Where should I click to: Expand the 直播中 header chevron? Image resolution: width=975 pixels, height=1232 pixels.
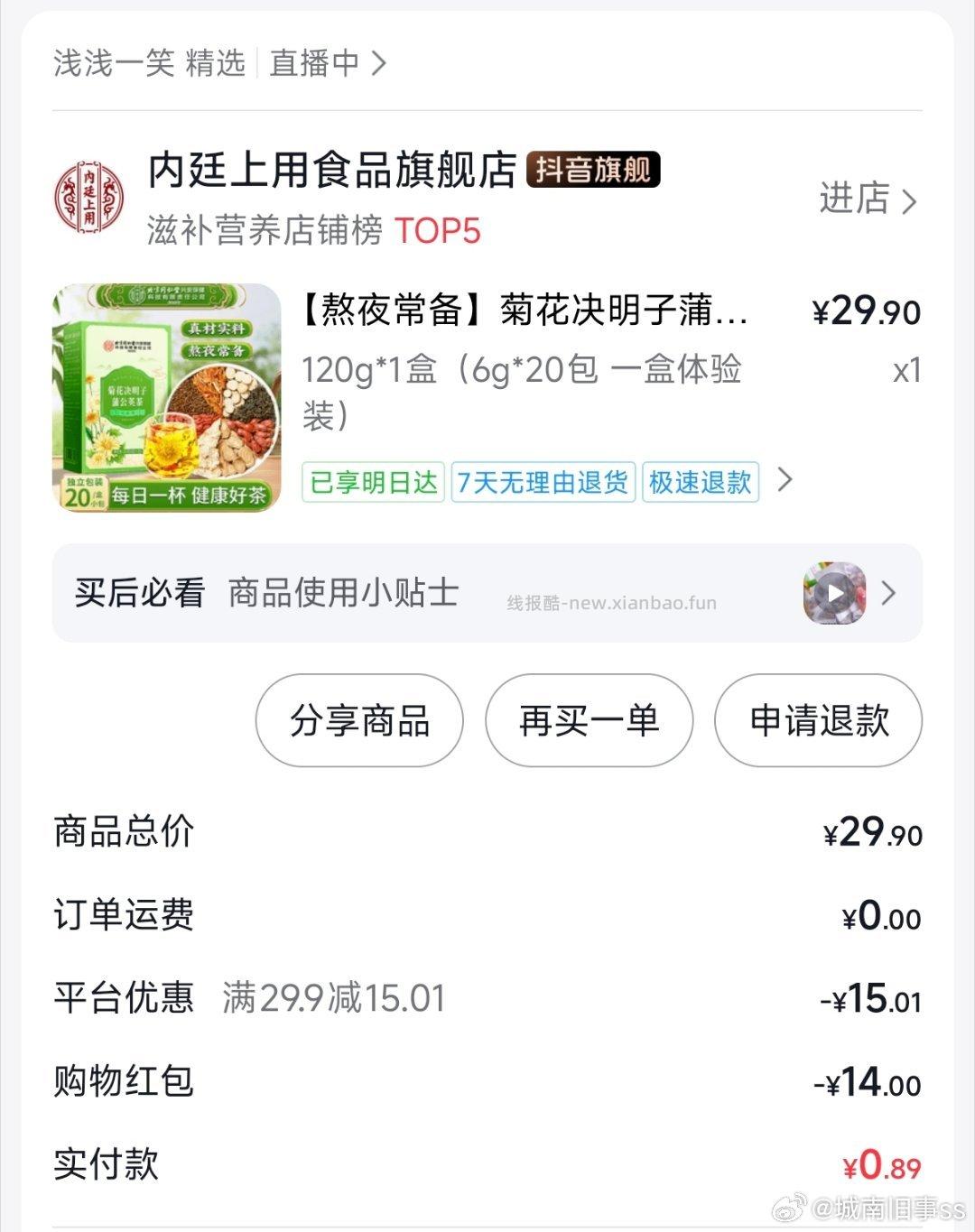(x=377, y=63)
